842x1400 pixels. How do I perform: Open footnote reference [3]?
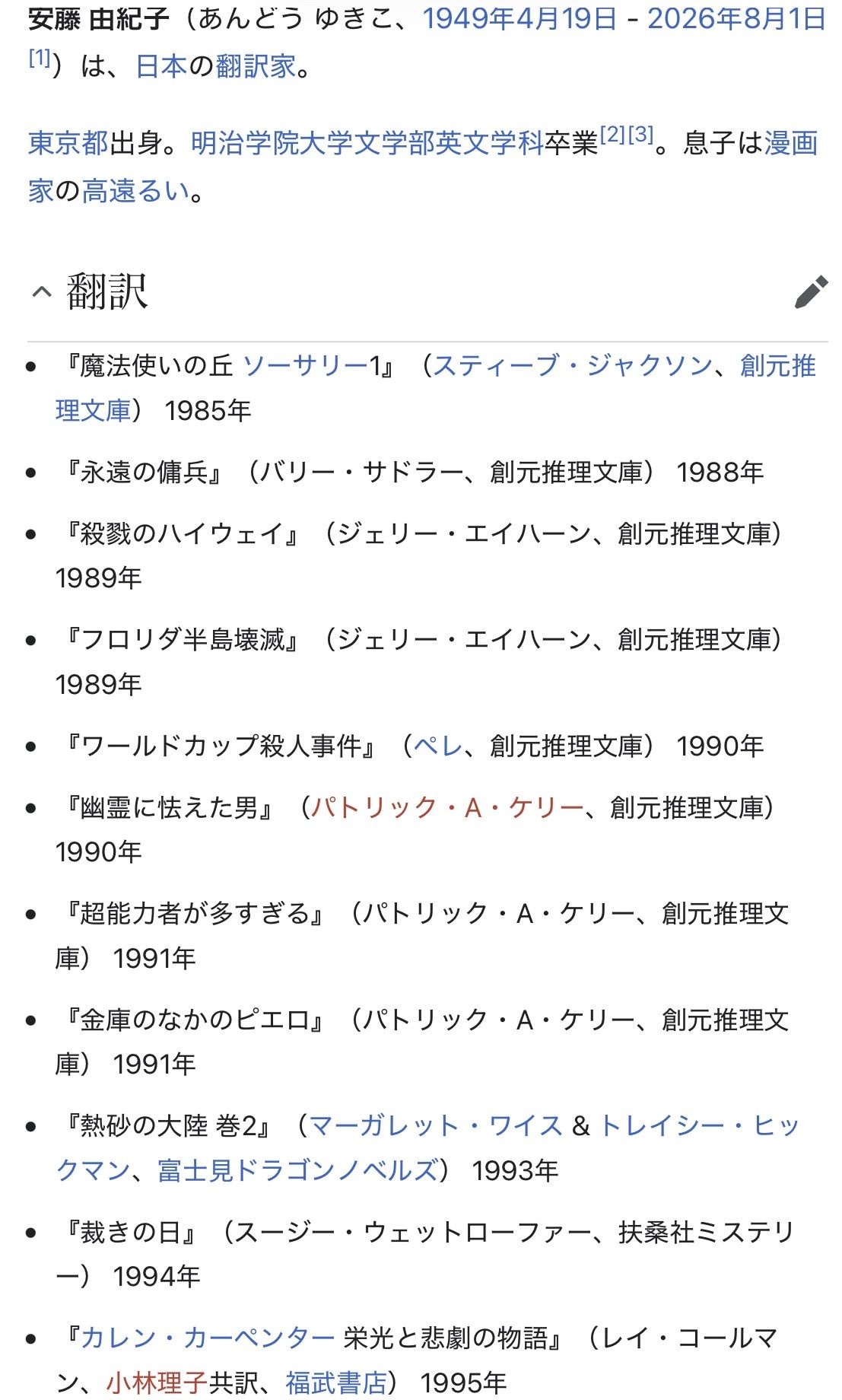[640, 135]
